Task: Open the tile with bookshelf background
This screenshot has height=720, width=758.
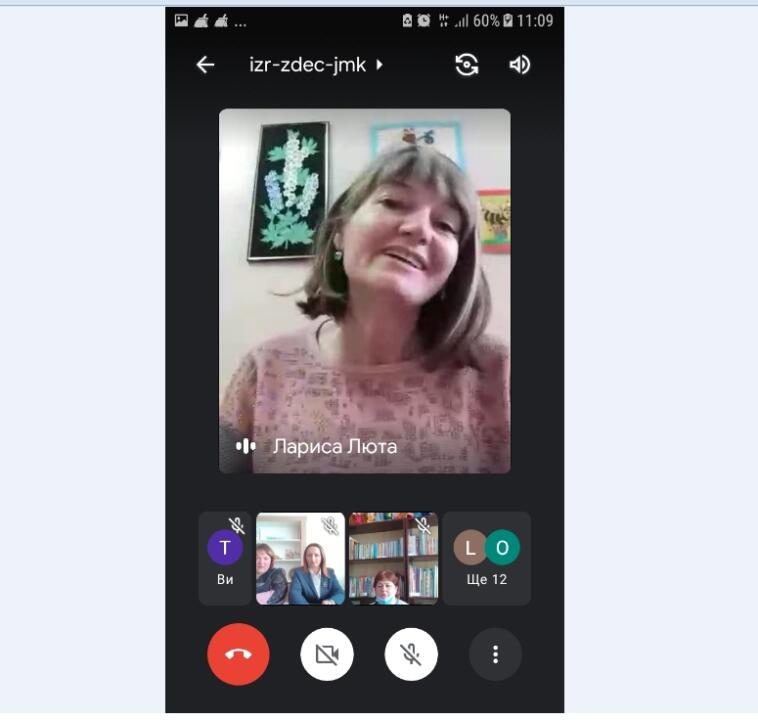Action: (393, 559)
